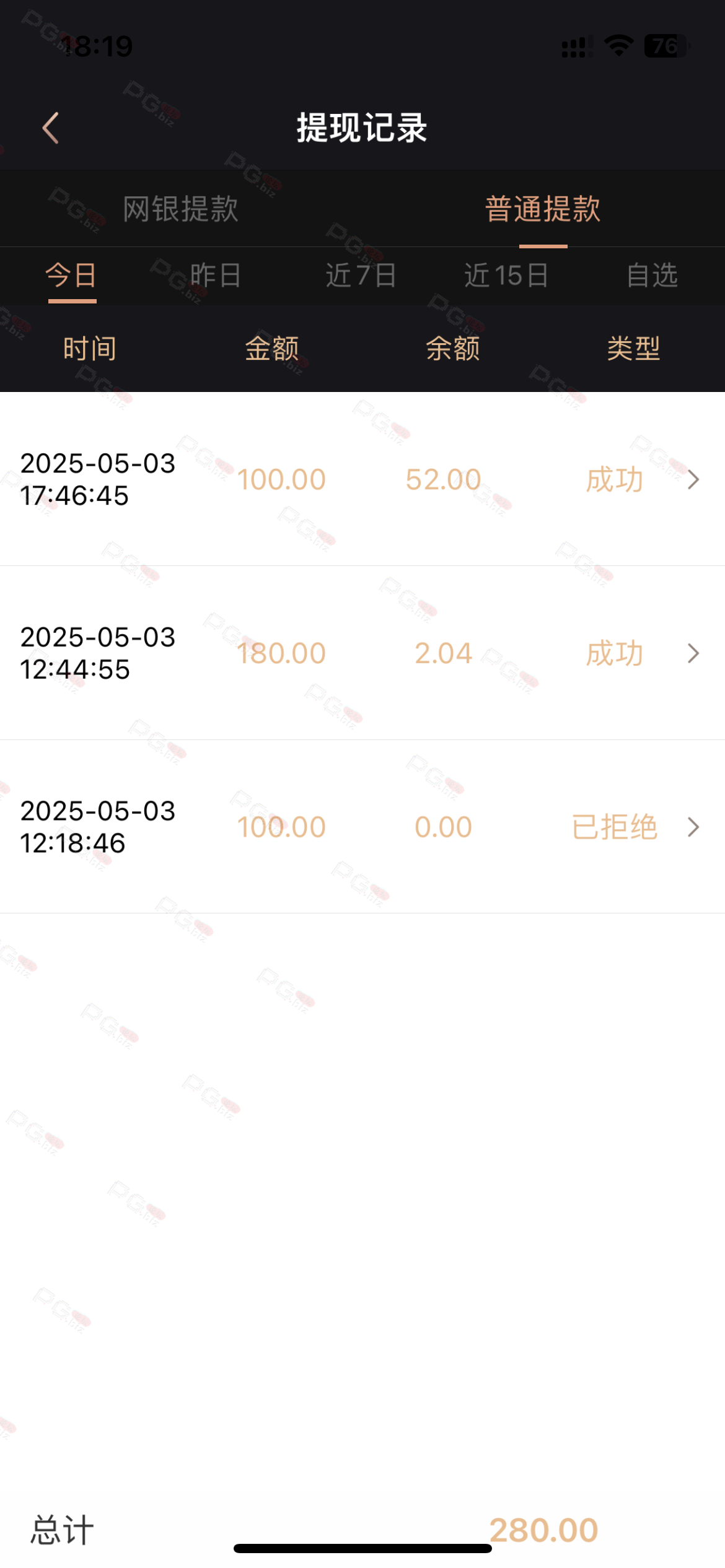Open the 17:46:45 withdrawal record

(362, 479)
